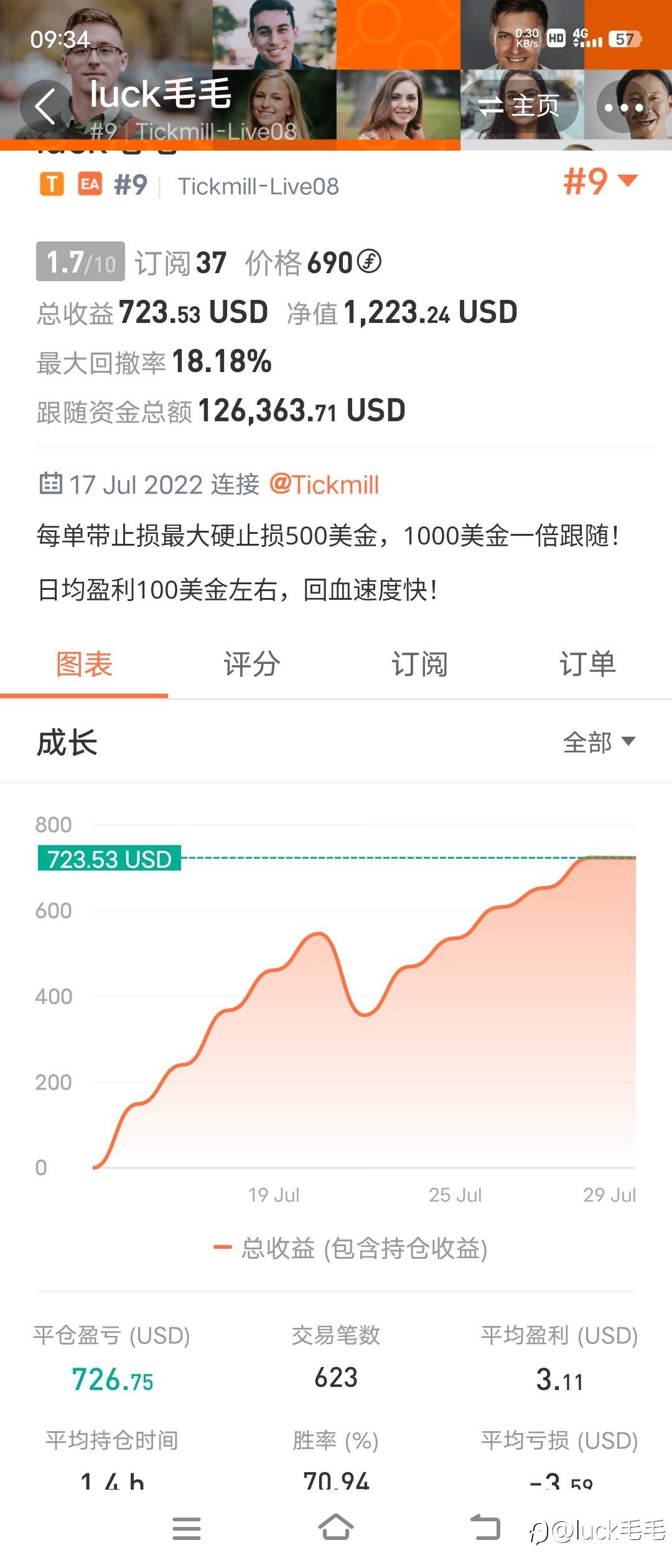Switch to the 评分 tab
This screenshot has height=1568, width=672.
(x=252, y=664)
